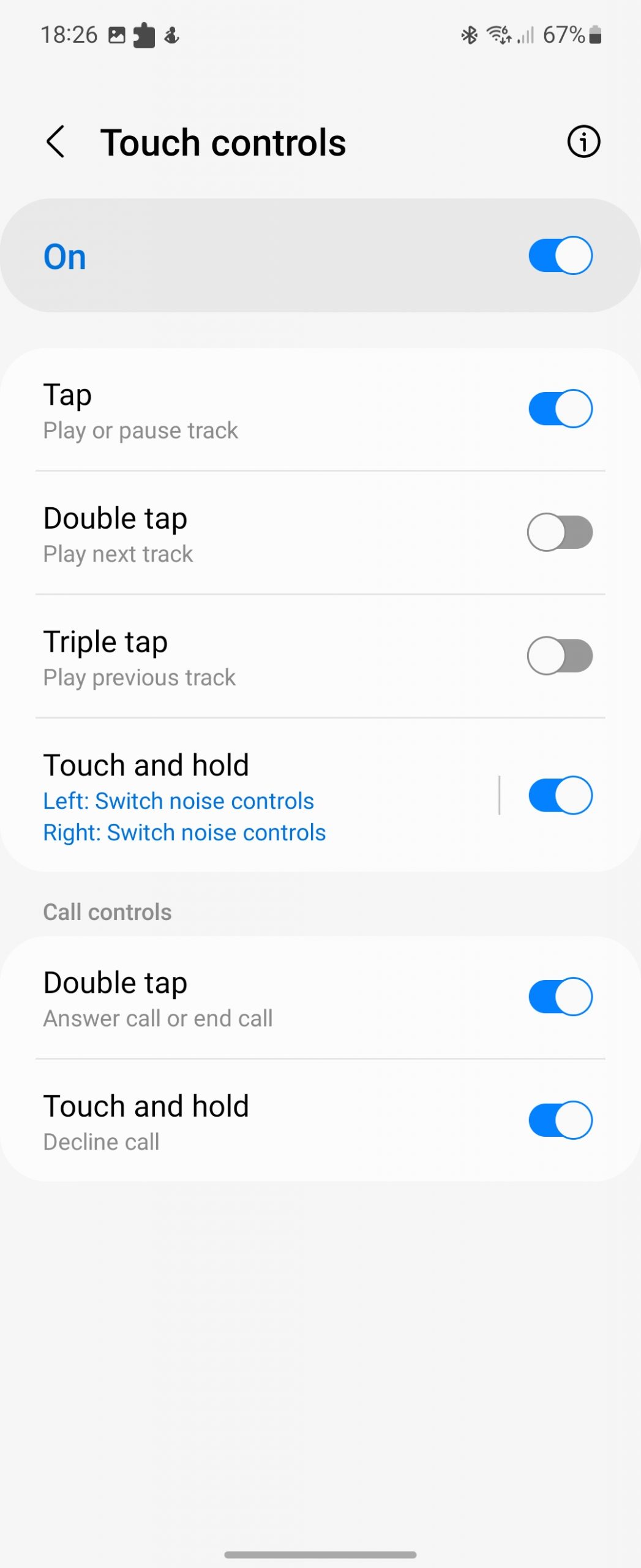This screenshot has height=1568, width=641.
Task: Turn off Touch and hold decline call
Action: [560, 1120]
